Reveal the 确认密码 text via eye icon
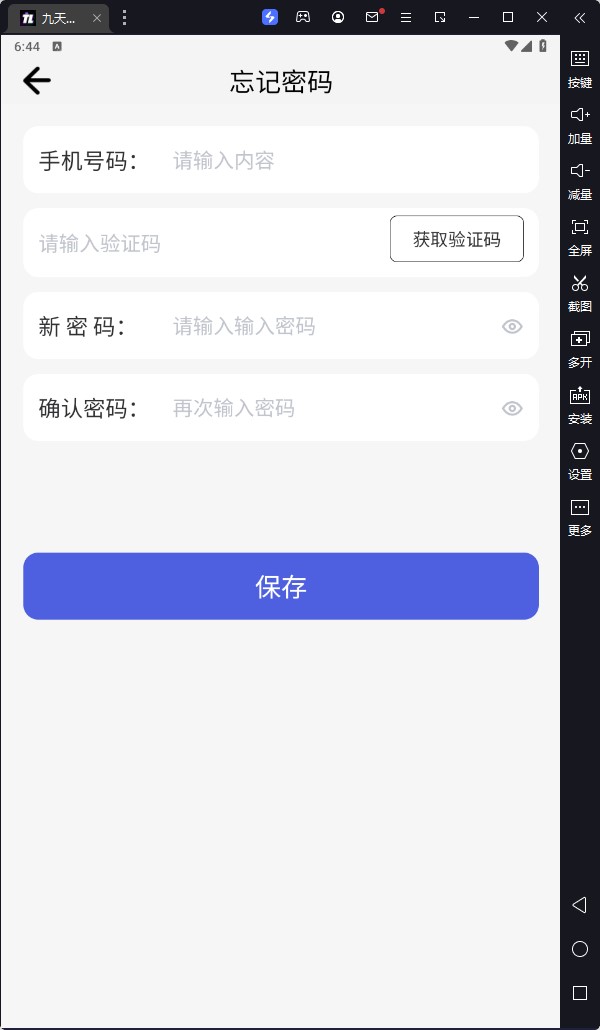This screenshot has height=1030, width=600. [x=512, y=408]
